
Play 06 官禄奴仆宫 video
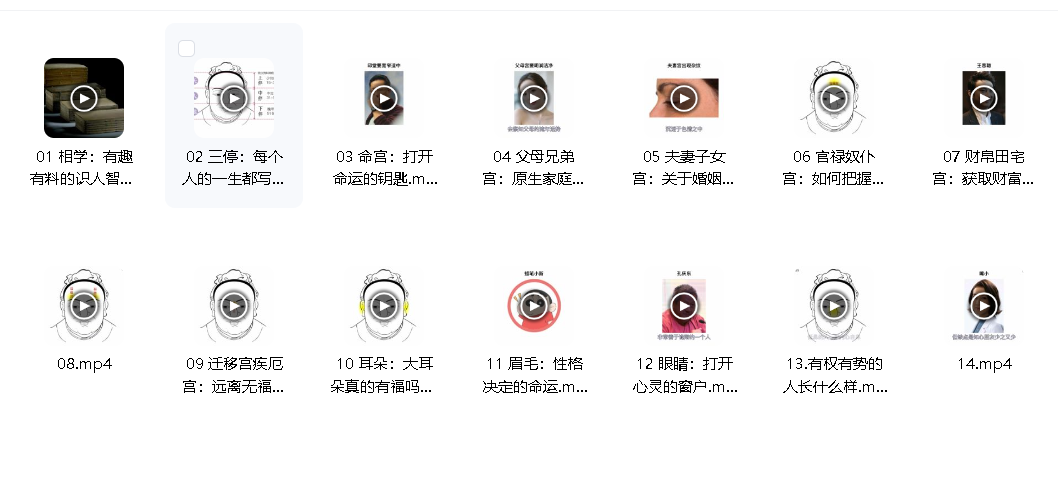pyautogui.click(x=834, y=98)
